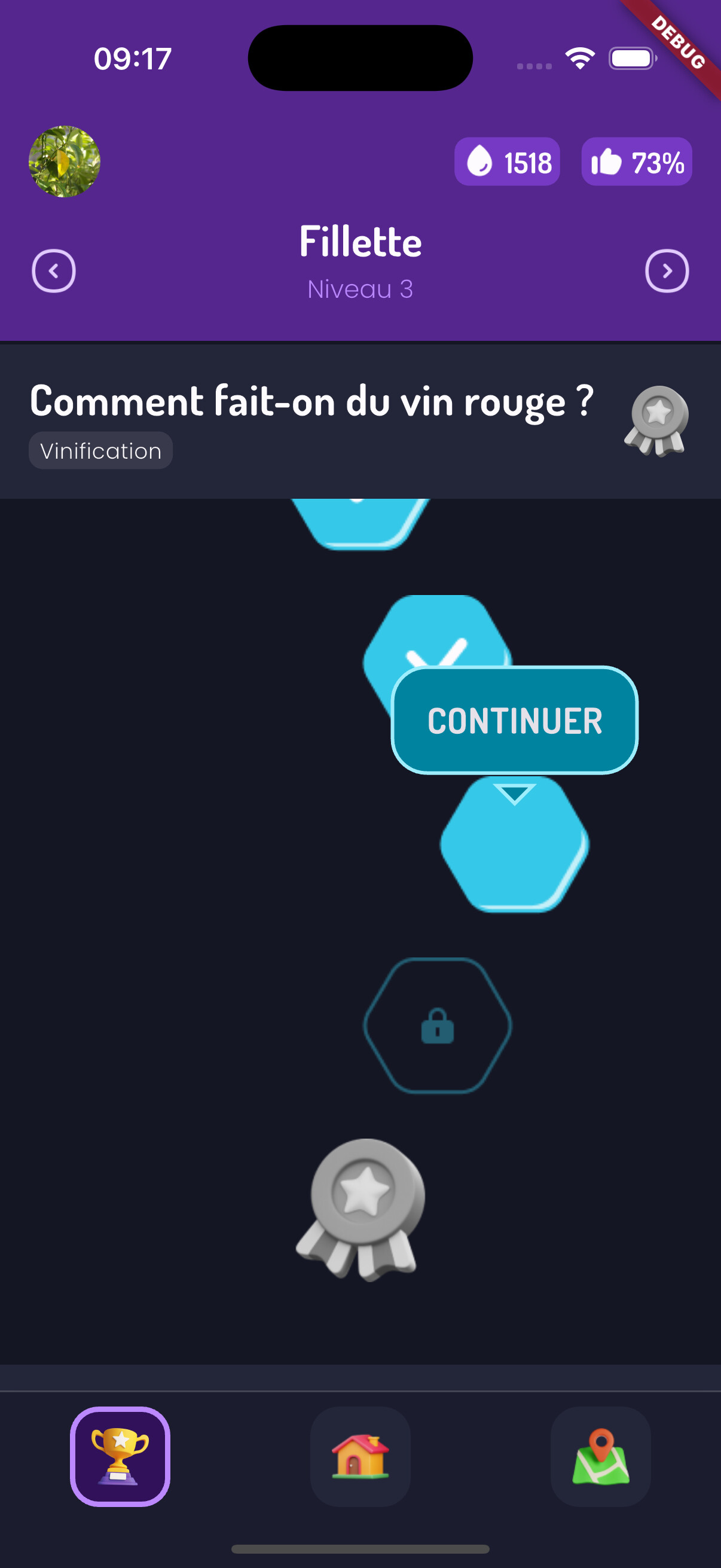Tap the 1518 drops counter badge
The height and width of the screenshot is (1568, 721).
[507, 162]
